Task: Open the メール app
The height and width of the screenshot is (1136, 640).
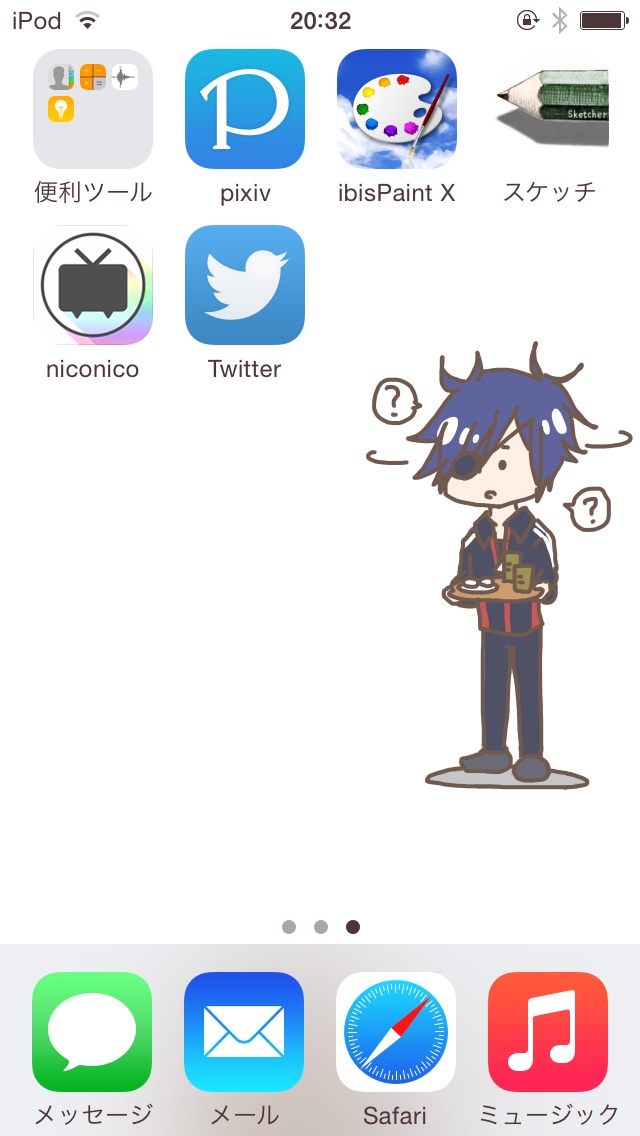Action: point(245,1031)
